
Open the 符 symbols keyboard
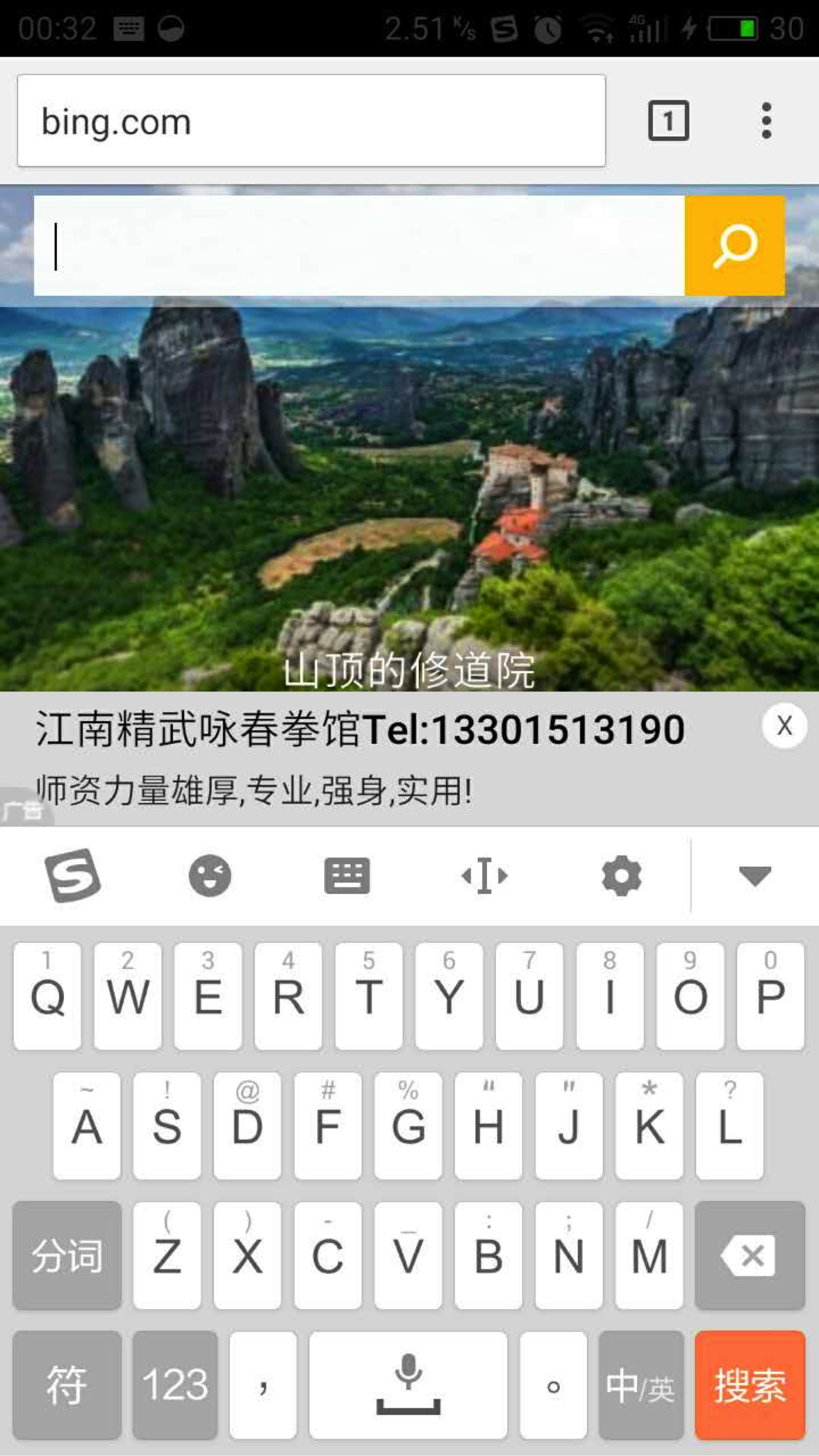(x=67, y=1386)
